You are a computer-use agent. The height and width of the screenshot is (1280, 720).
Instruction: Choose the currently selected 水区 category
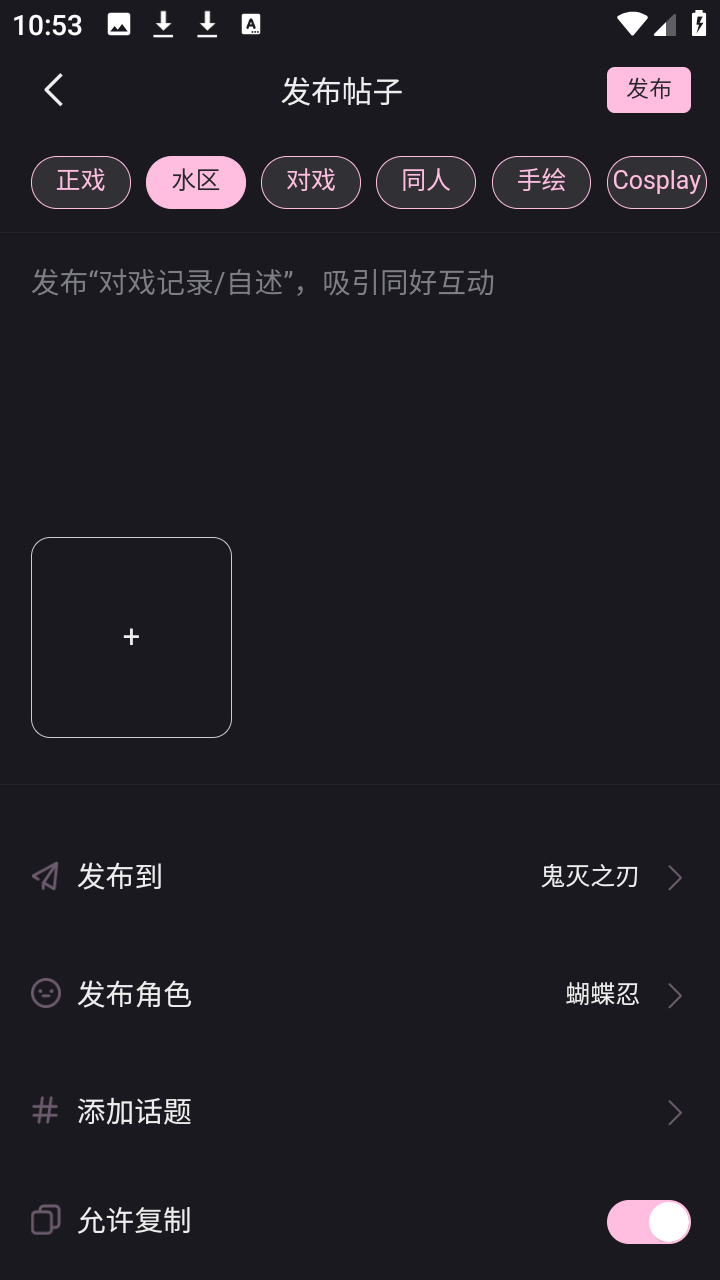[x=196, y=181]
